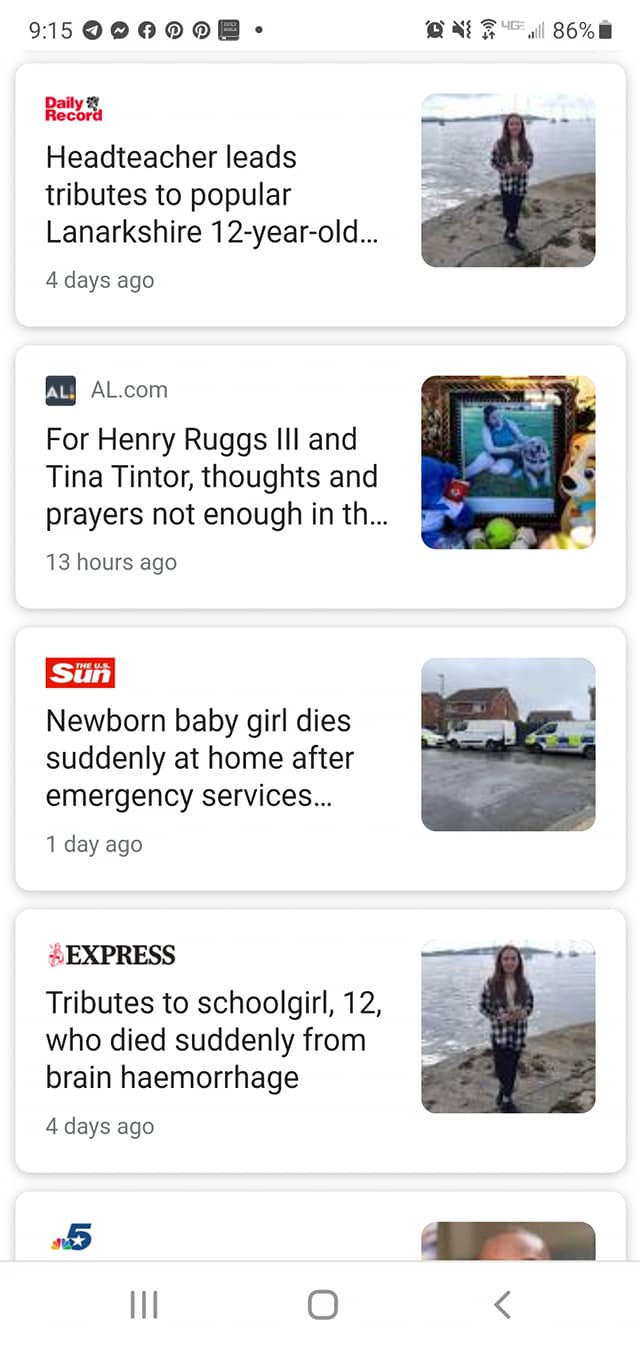Screen dimensions: 640x1351
Task: Go back with the system back button
Action: (502, 1304)
